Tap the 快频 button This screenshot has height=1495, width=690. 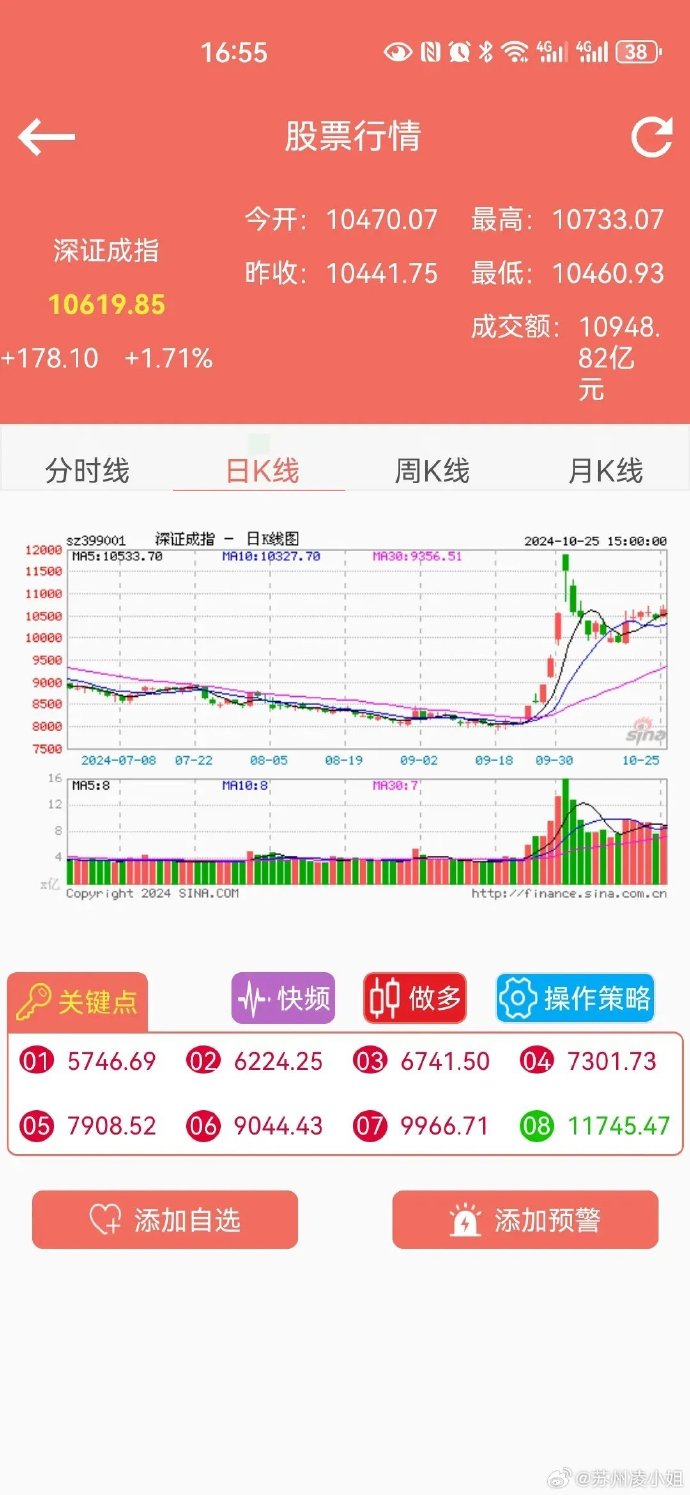coord(283,998)
